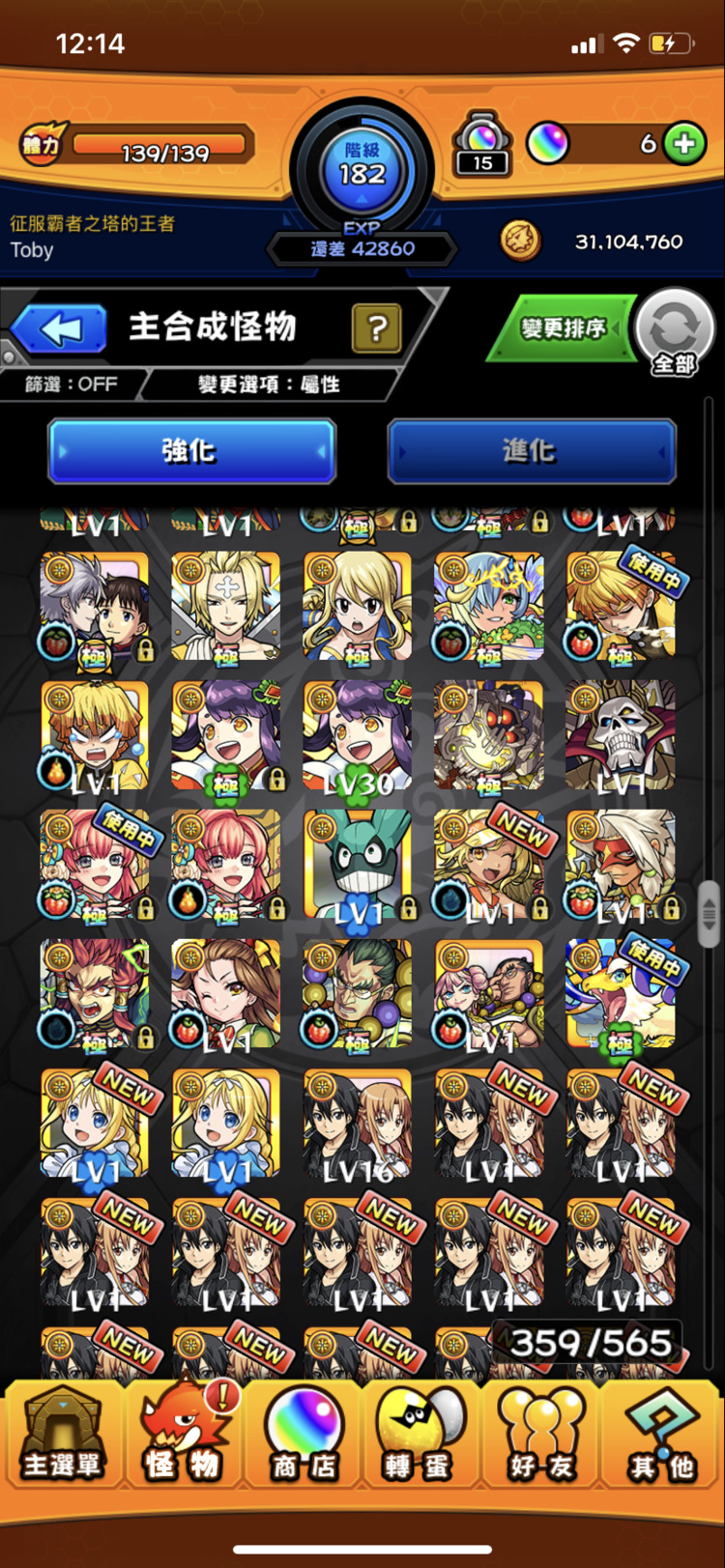Switch to the 進化 tab
Viewport: 725px width, 1568px height.
click(x=531, y=450)
